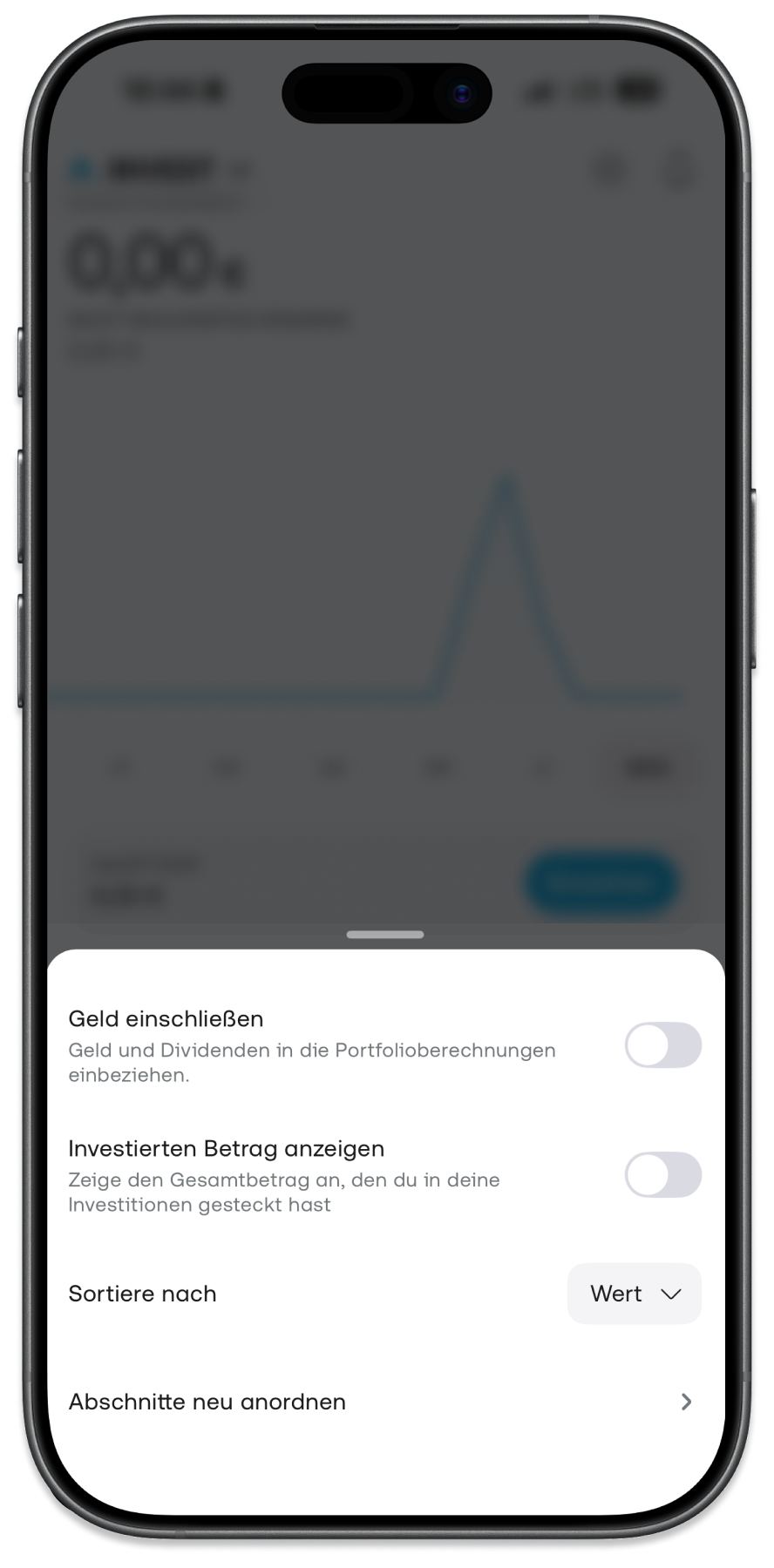Open the Sortiere nach Wert dropdown
The width and height of the screenshot is (774, 1568).
coord(634,1294)
